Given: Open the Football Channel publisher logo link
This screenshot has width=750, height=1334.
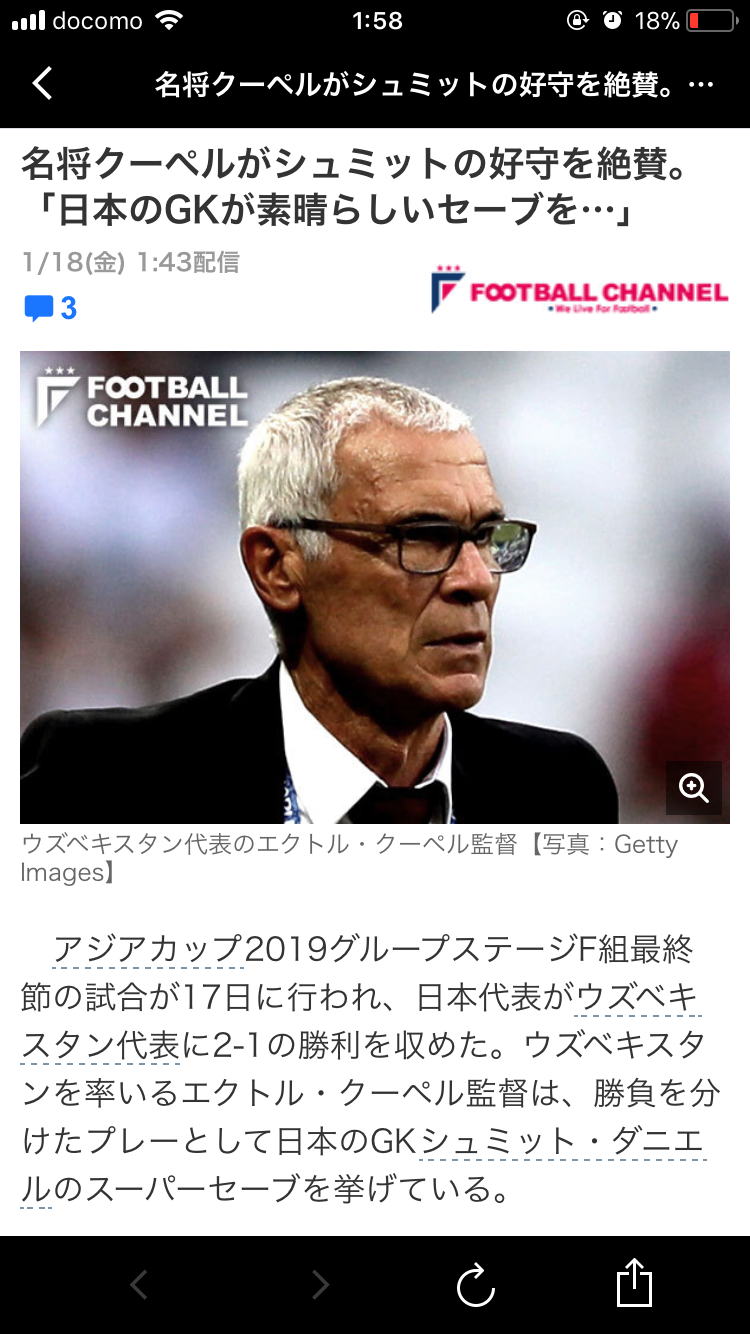Looking at the screenshot, I should 579,290.
